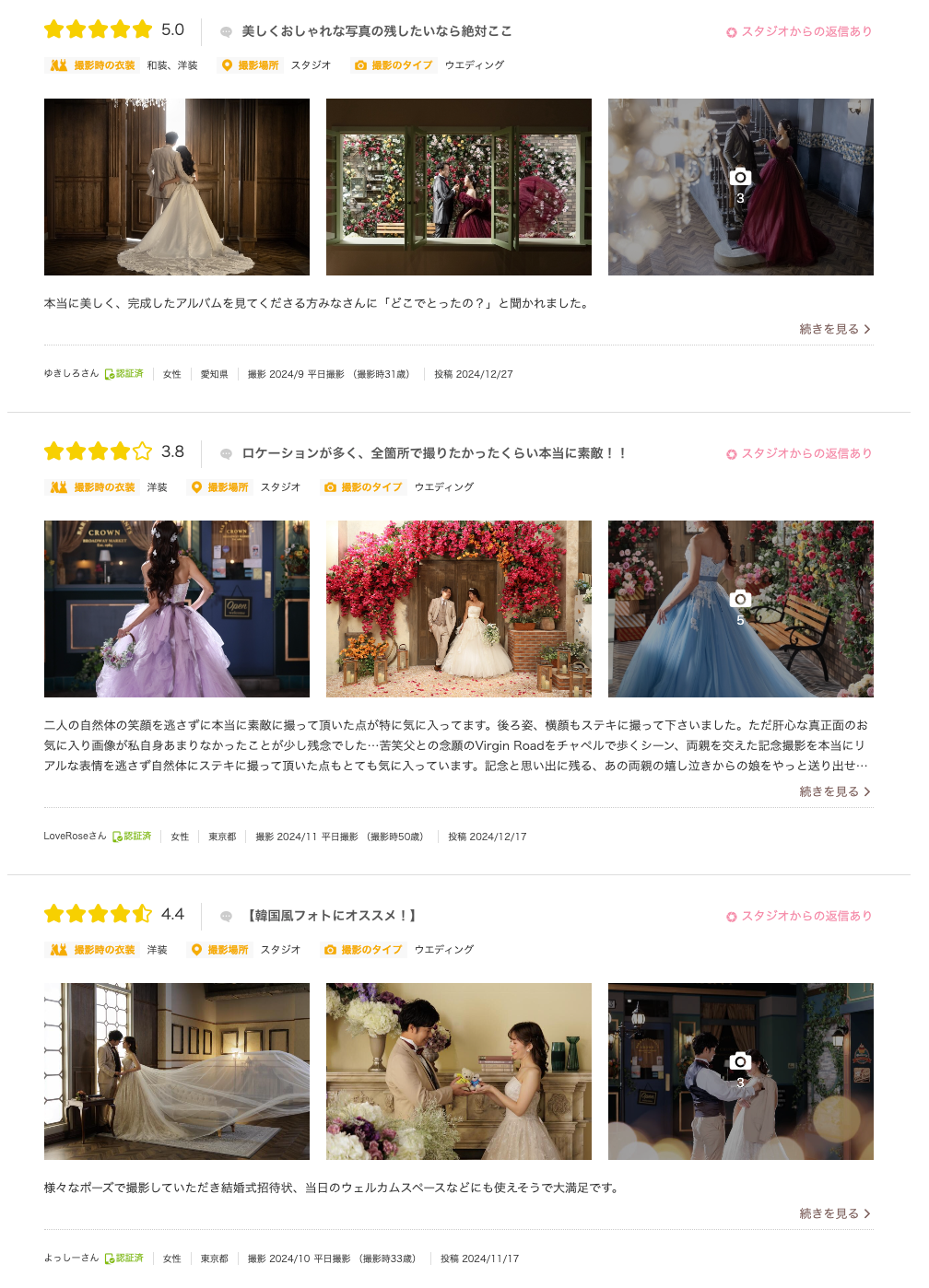Open the studio reply on ゆきしろ's review
929x1288 pixels.
coord(799,31)
